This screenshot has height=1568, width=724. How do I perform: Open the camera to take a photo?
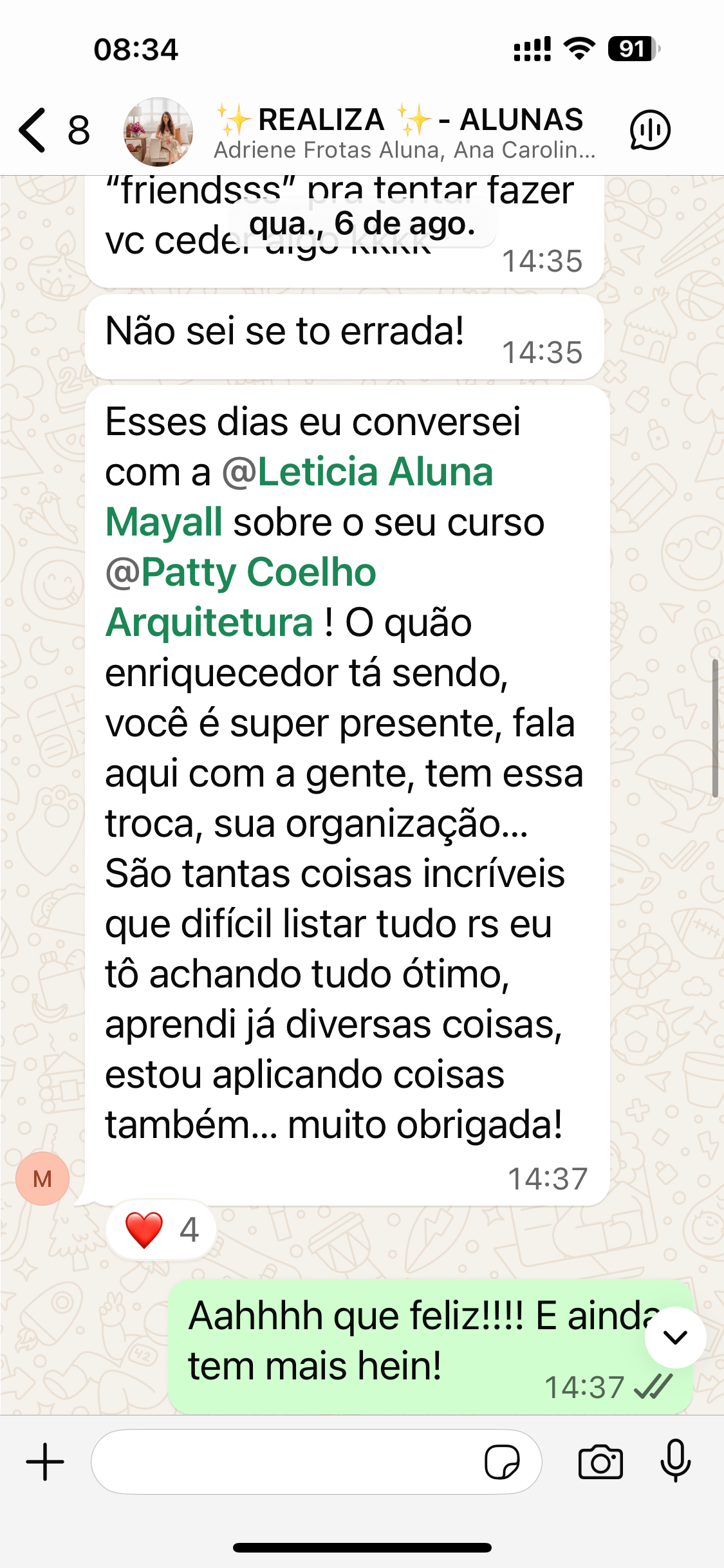click(x=600, y=1462)
